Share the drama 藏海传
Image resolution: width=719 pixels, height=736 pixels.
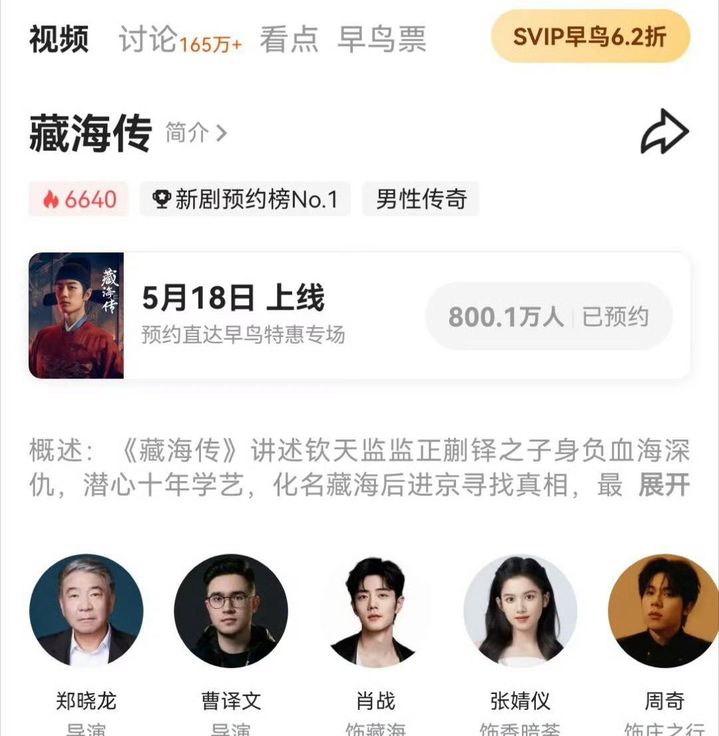tap(664, 133)
